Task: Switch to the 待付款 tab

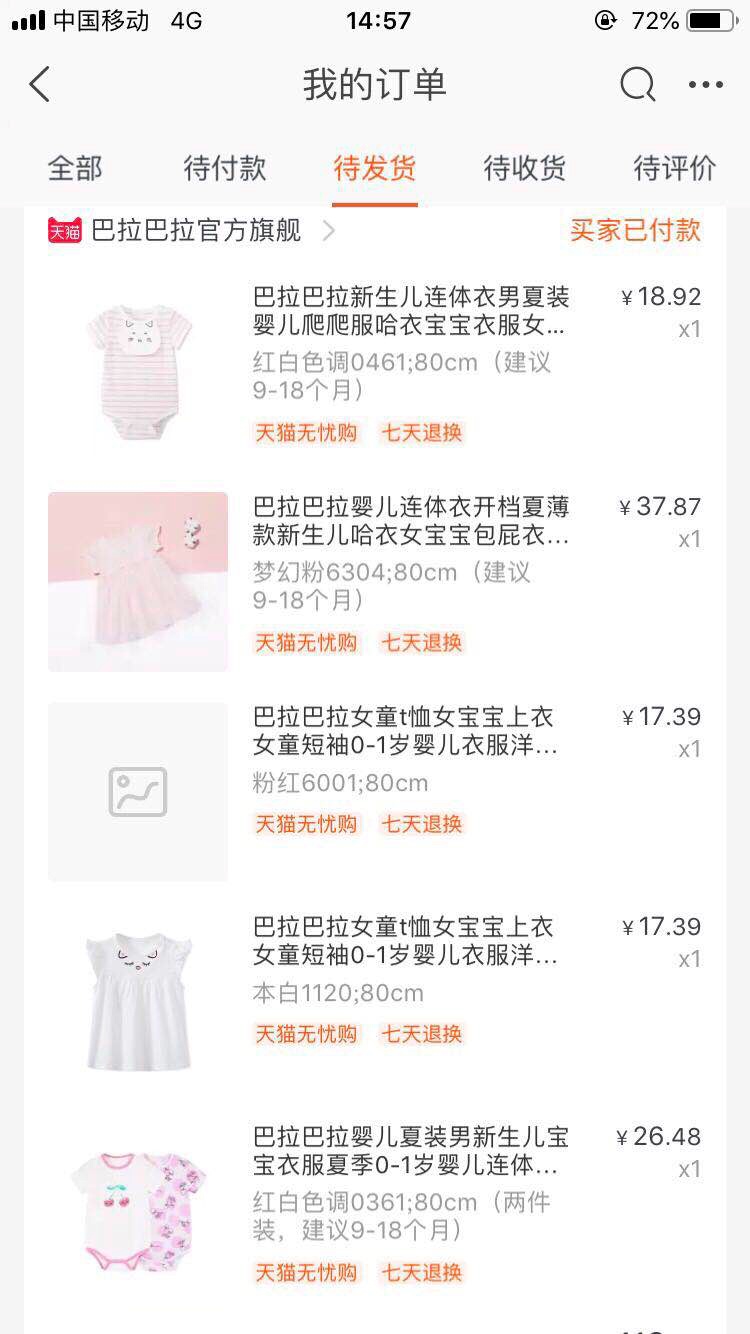Action: 225,168
